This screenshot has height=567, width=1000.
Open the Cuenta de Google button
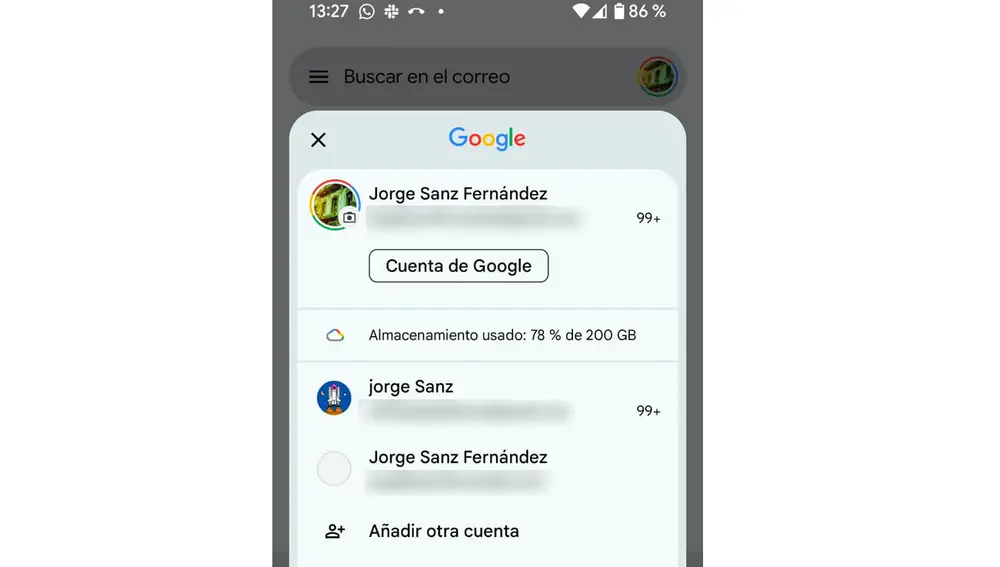458,266
